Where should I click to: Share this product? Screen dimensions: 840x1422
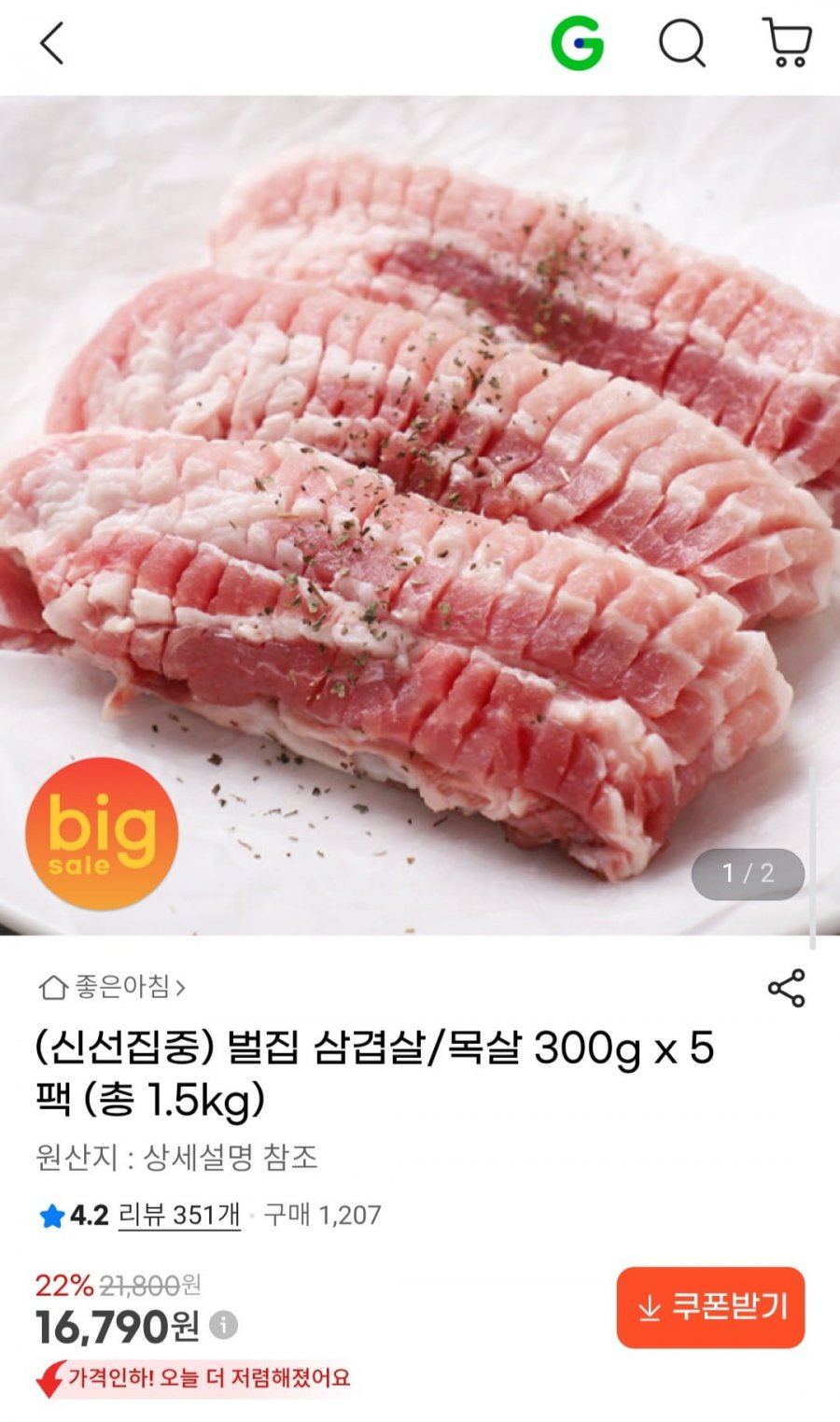point(786,988)
